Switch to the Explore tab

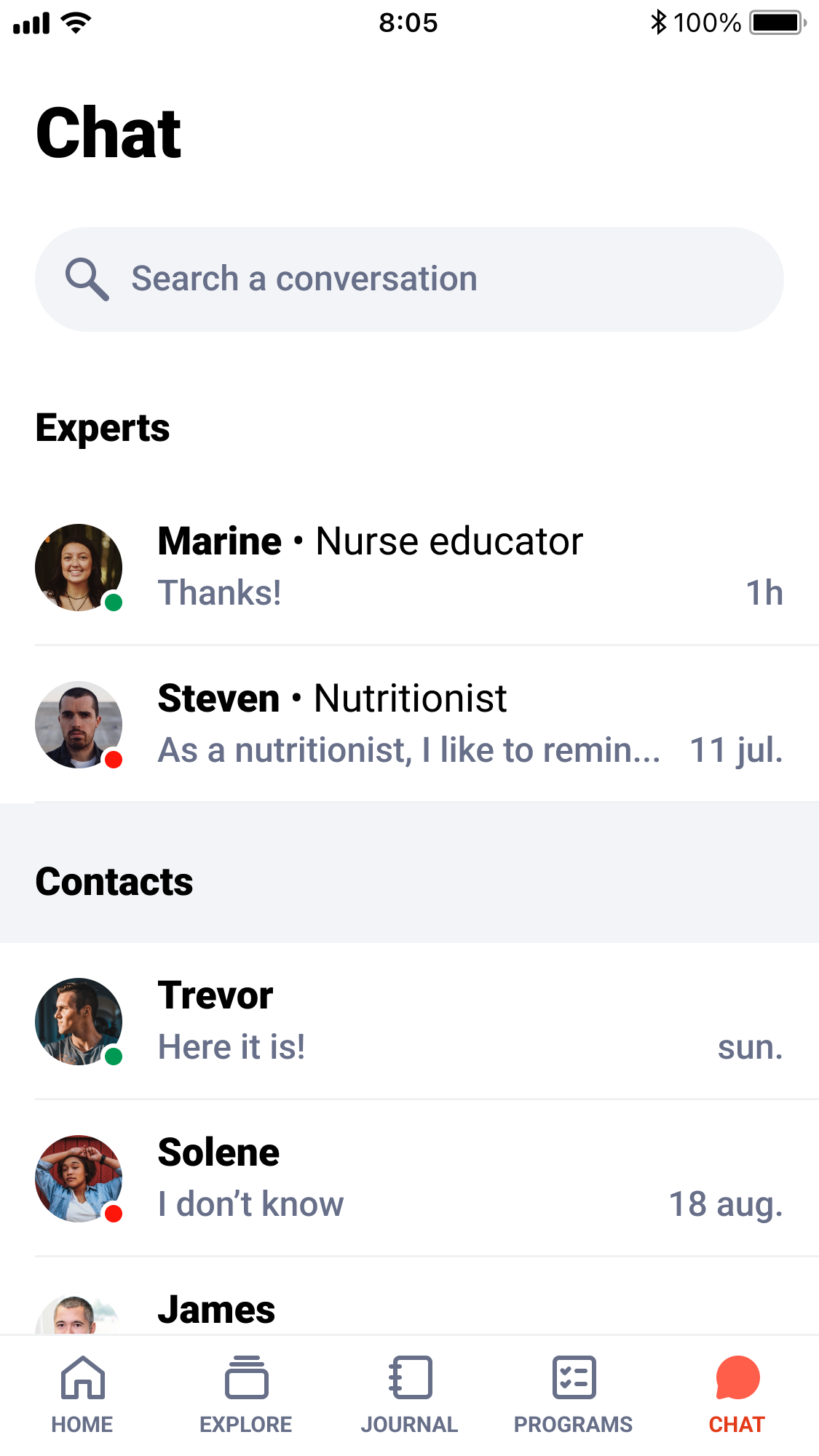tap(246, 1394)
